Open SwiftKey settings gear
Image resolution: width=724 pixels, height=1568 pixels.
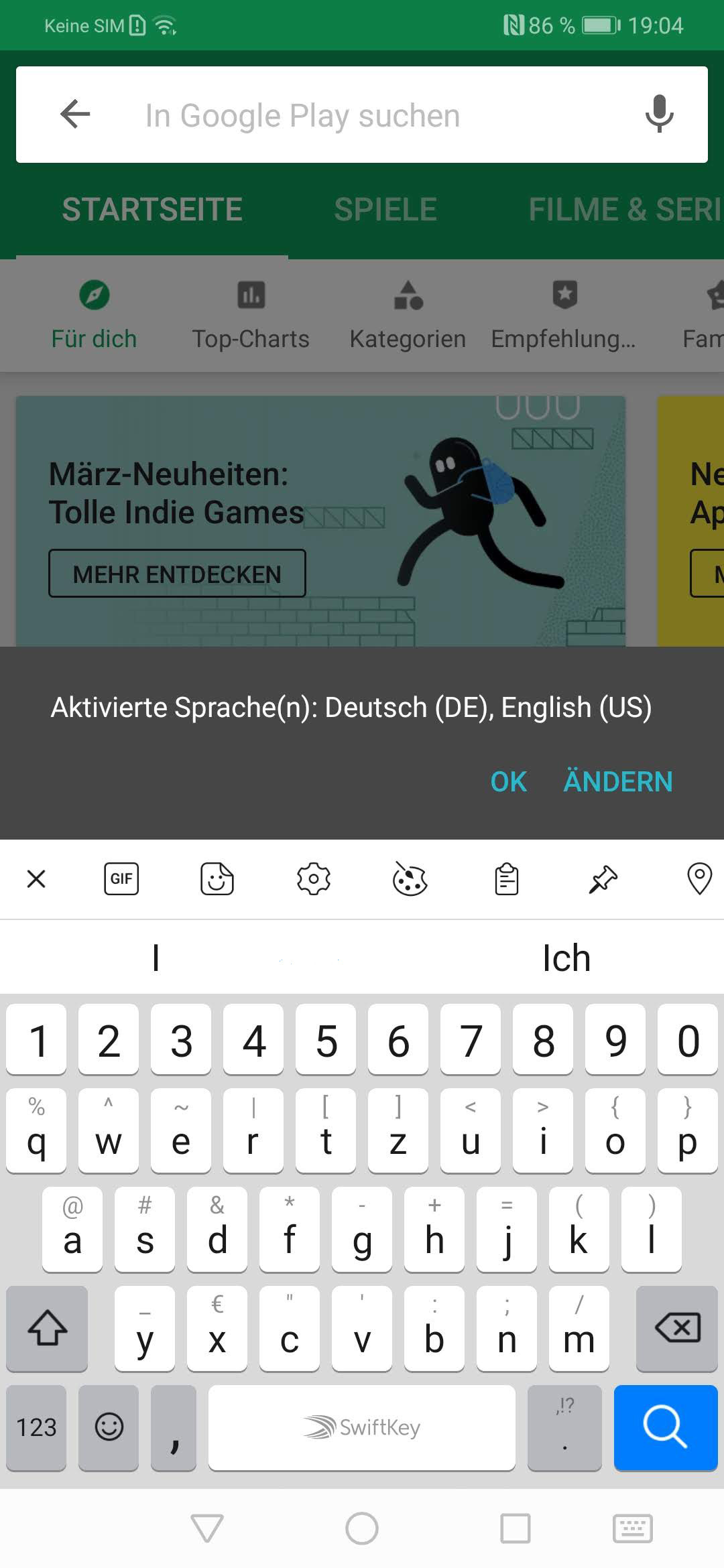point(314,878)
